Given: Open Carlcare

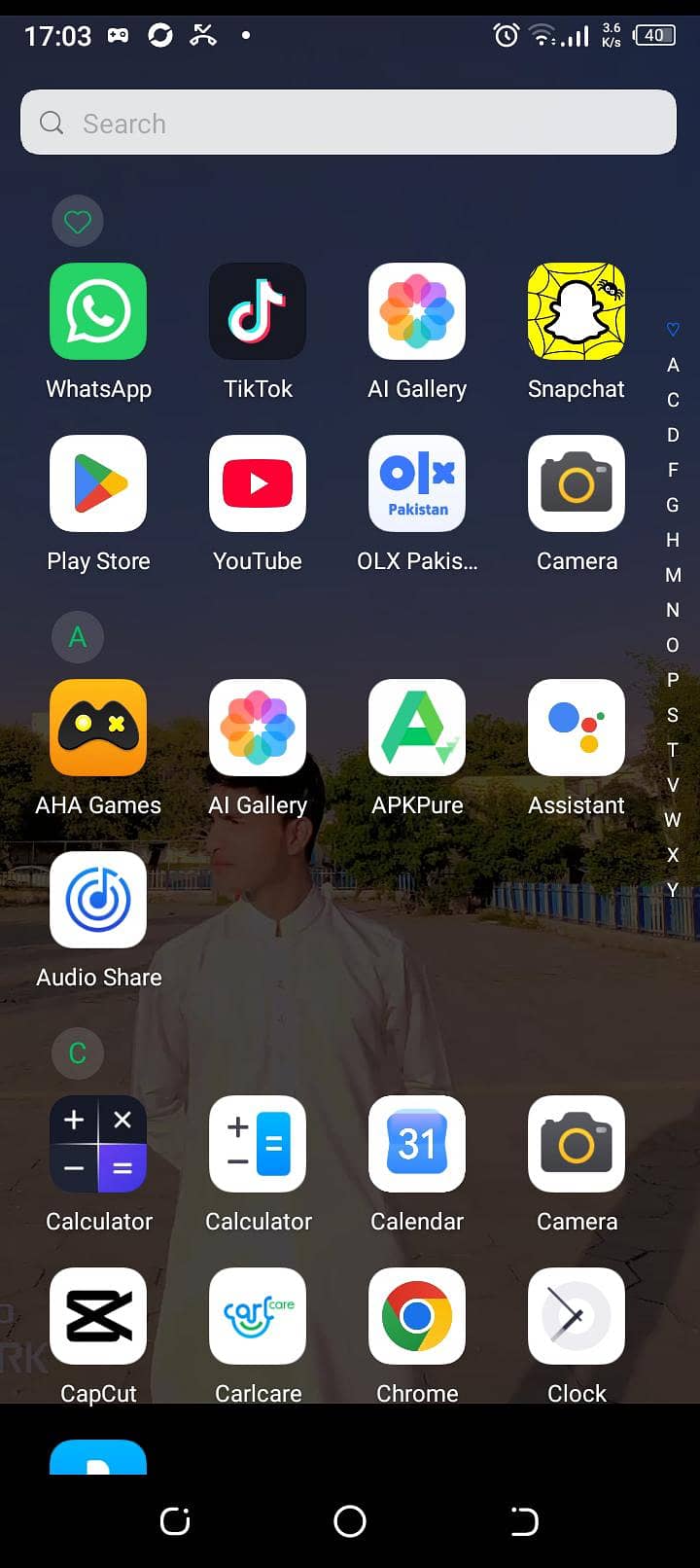Looking at the screenshot, I should coord(258,1316).
